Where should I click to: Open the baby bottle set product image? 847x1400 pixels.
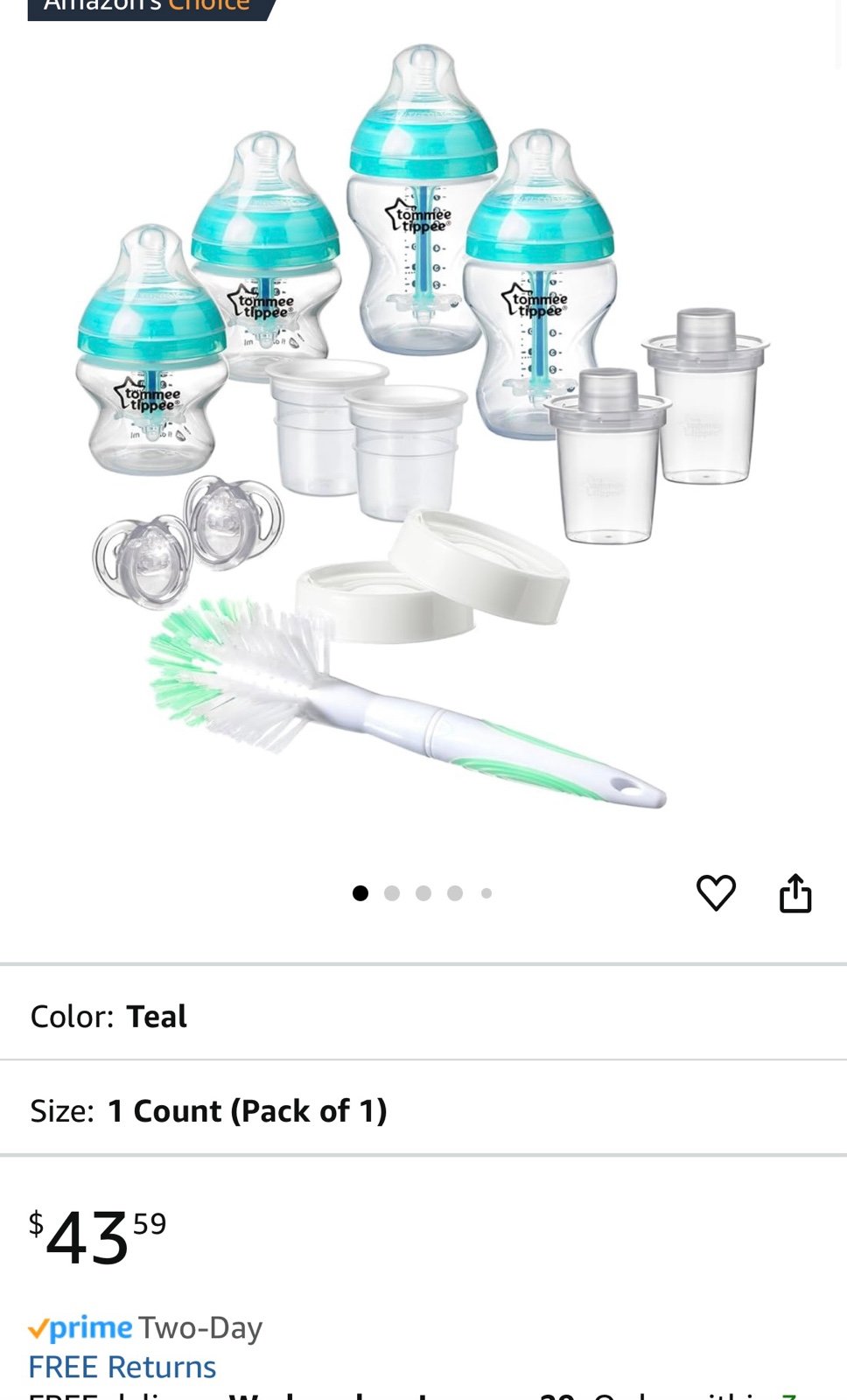pos(423,429)
